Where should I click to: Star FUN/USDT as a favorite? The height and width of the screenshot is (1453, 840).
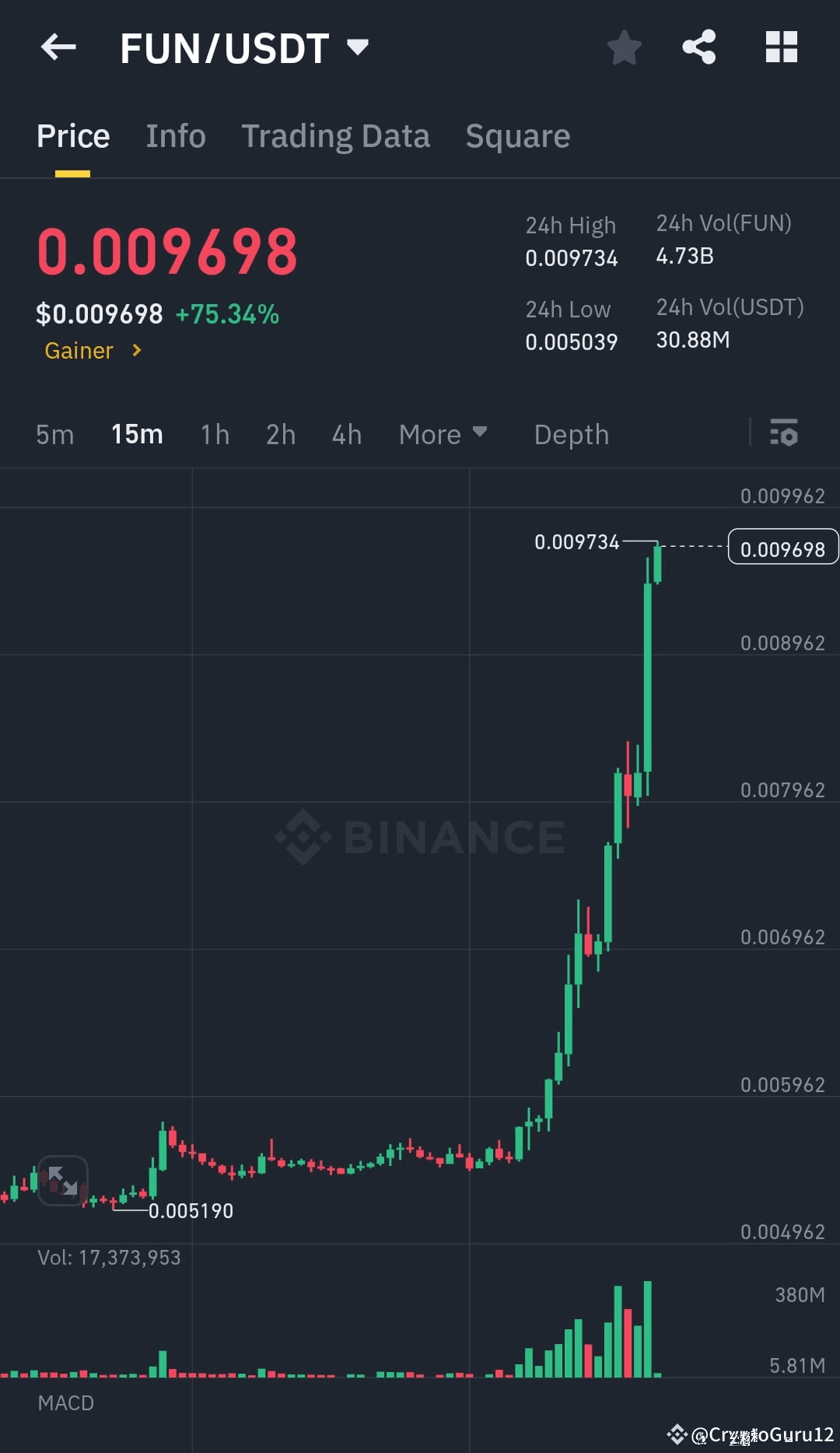click(x=625, y=47)
